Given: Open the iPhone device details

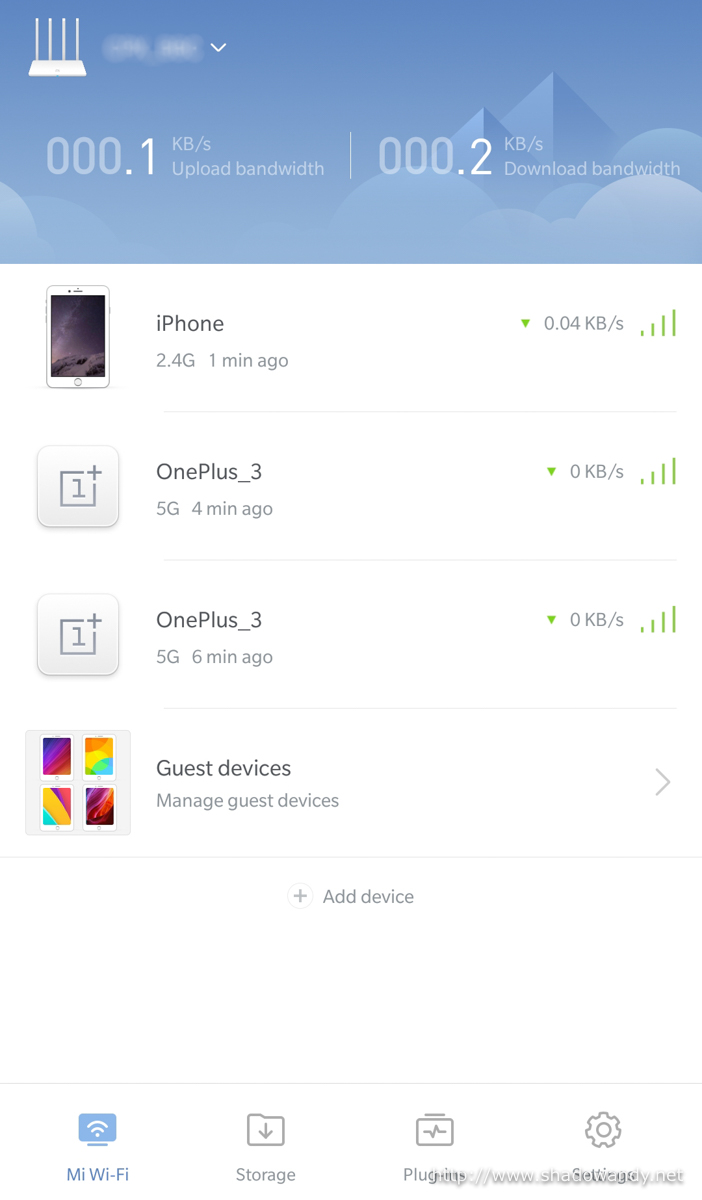Looking at the screenshot, I should [351, 338].
